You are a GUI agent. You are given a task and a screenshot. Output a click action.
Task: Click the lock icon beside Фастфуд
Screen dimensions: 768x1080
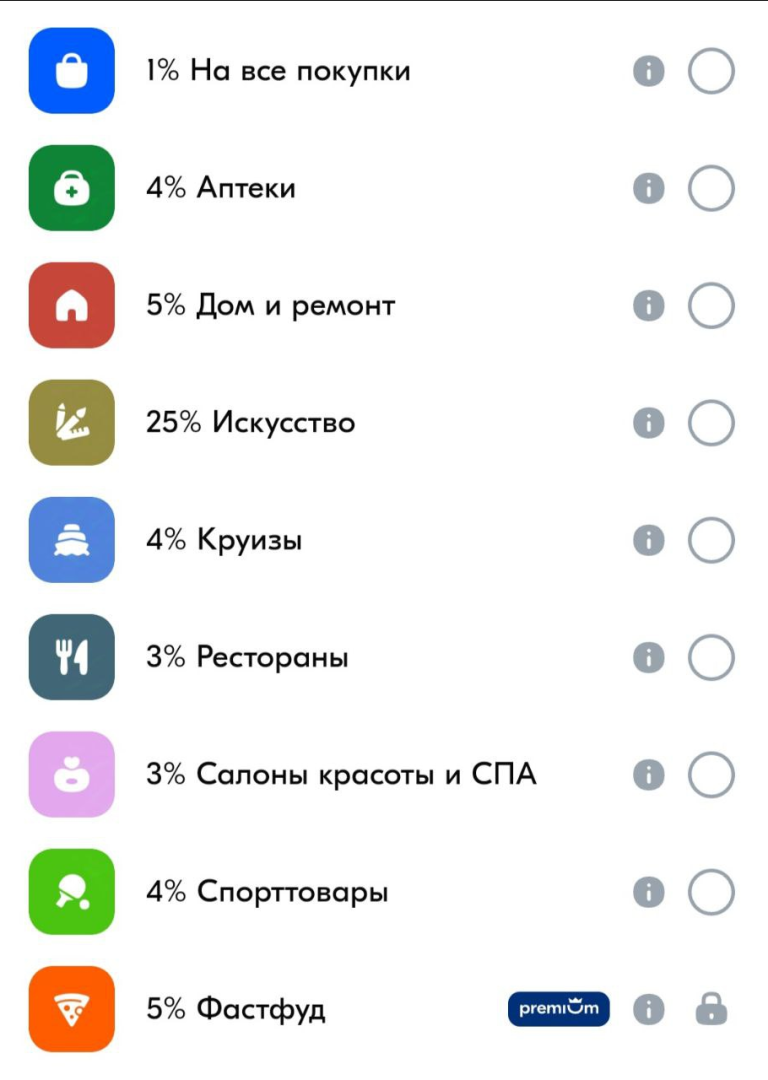pyautogui.click(x=711, y=1009)
